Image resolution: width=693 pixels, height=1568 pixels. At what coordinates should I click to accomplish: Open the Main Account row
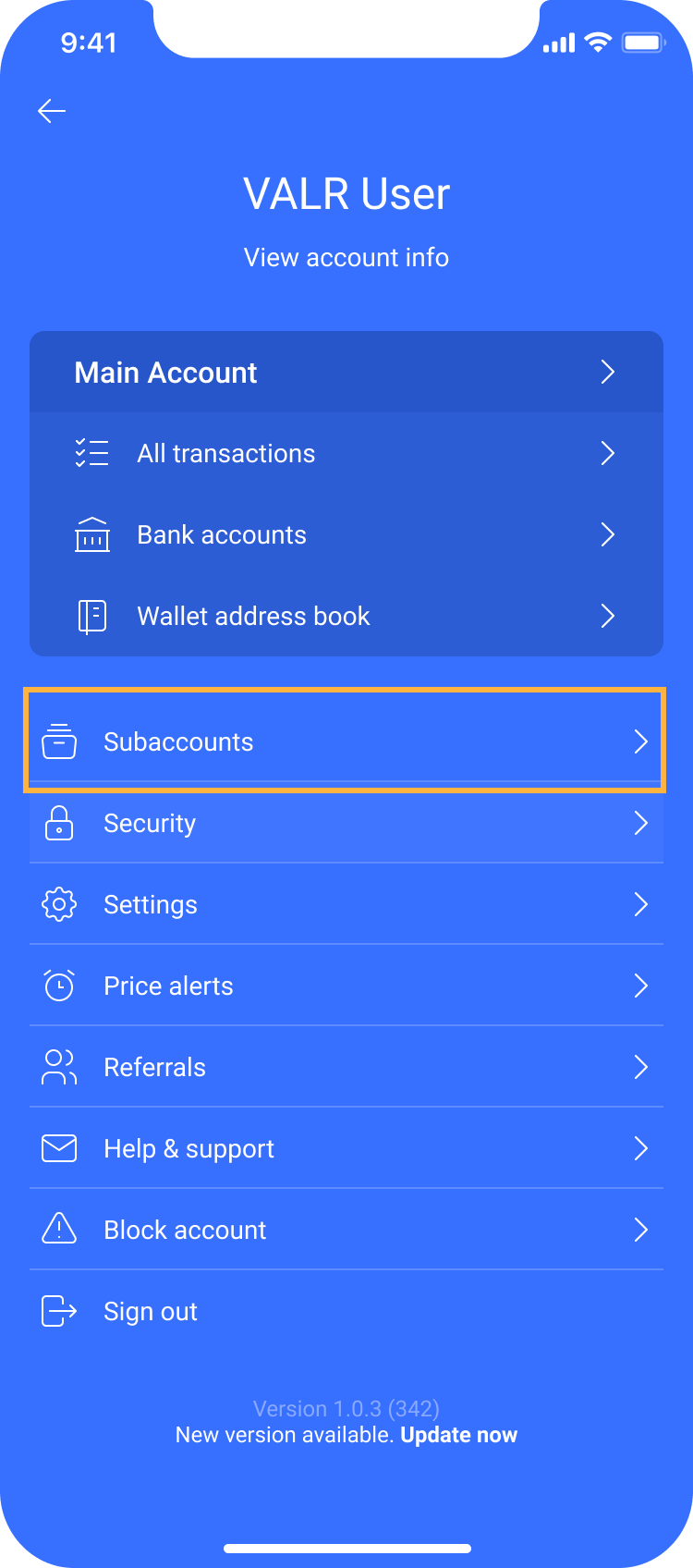click(346, 373)
